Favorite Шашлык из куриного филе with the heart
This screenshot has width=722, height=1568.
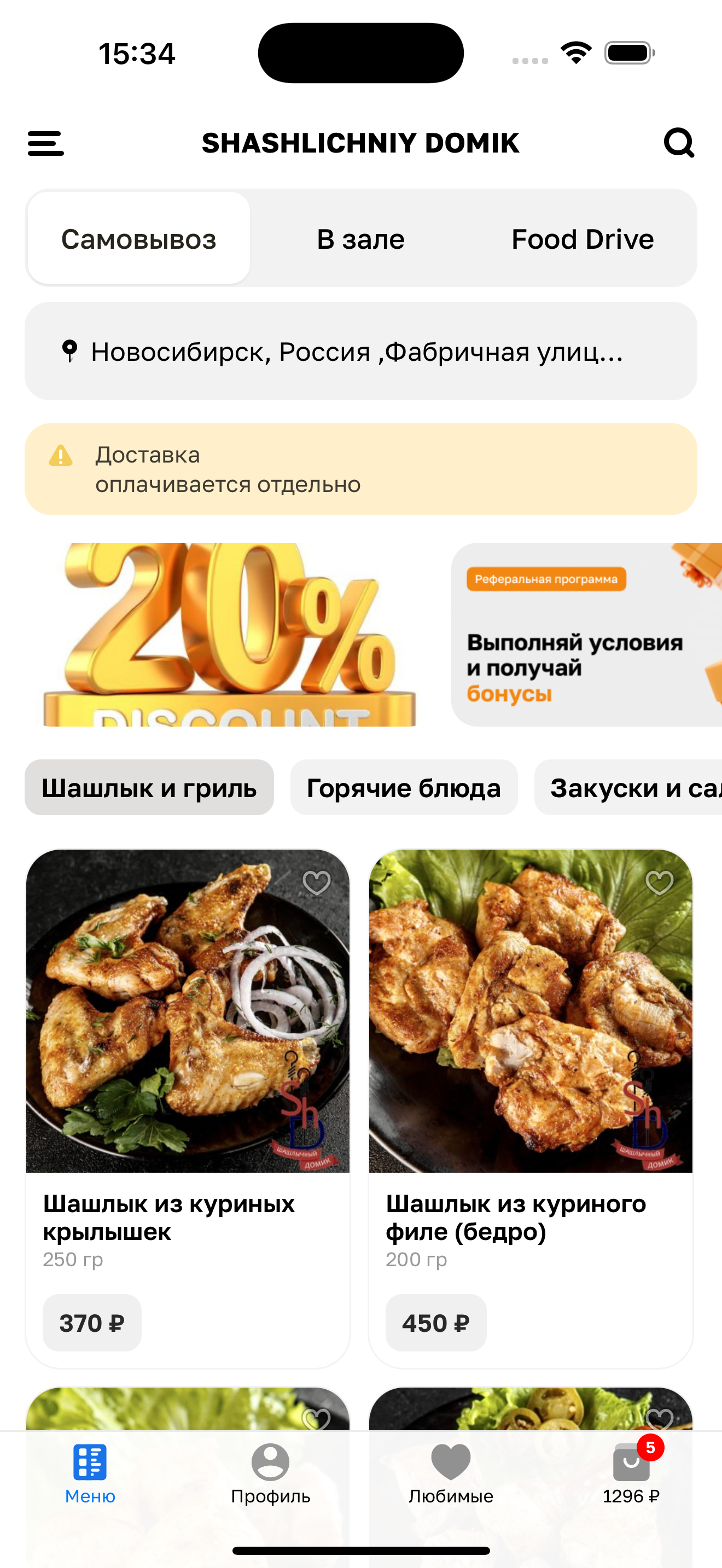[x=659, y=882]
